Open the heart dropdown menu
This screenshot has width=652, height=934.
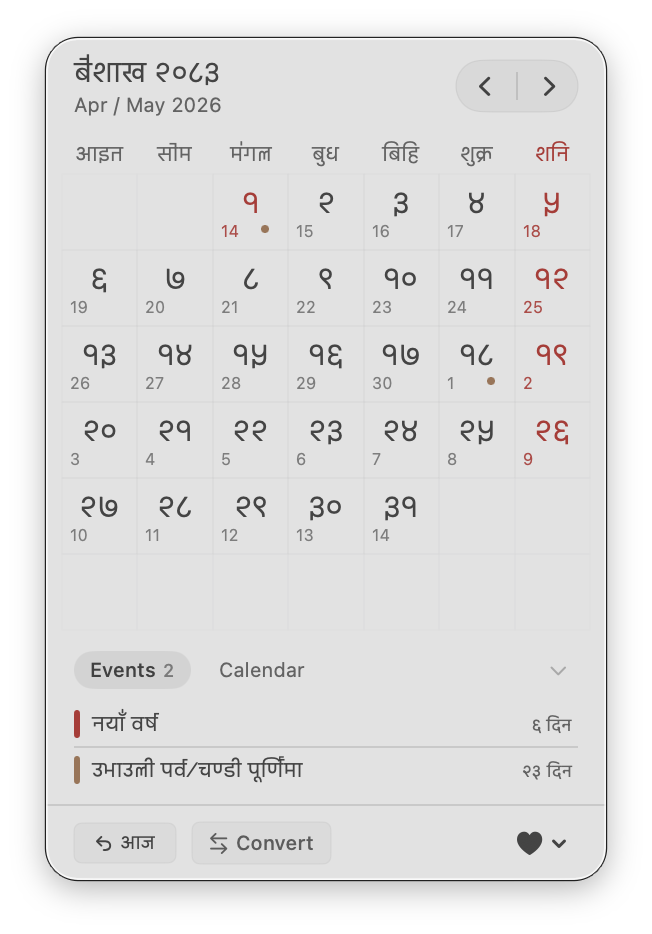(x=541, y=843)
